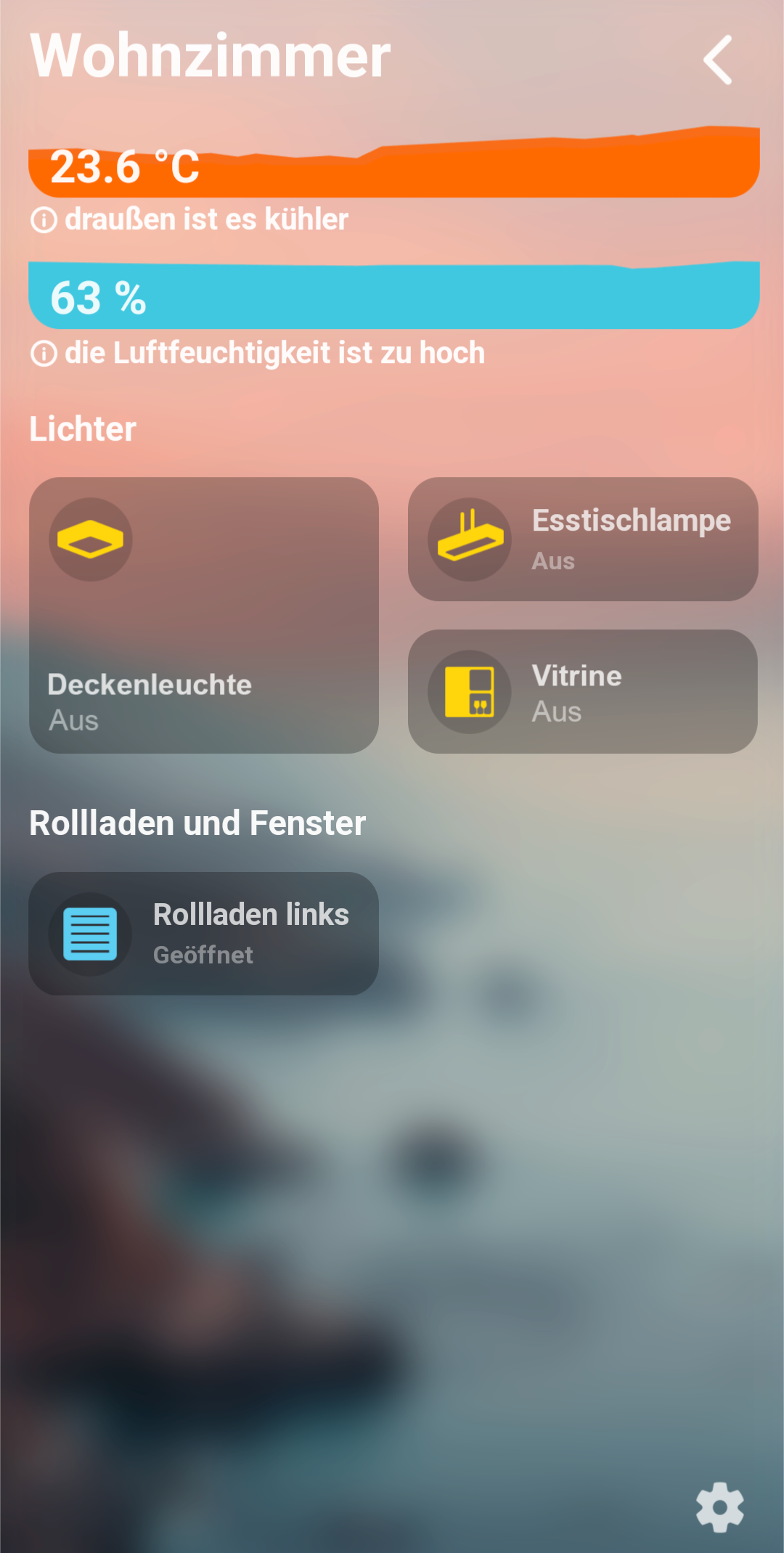Go back using the top-right arrow
784x1553 pixels.
(x=718, y=60)
